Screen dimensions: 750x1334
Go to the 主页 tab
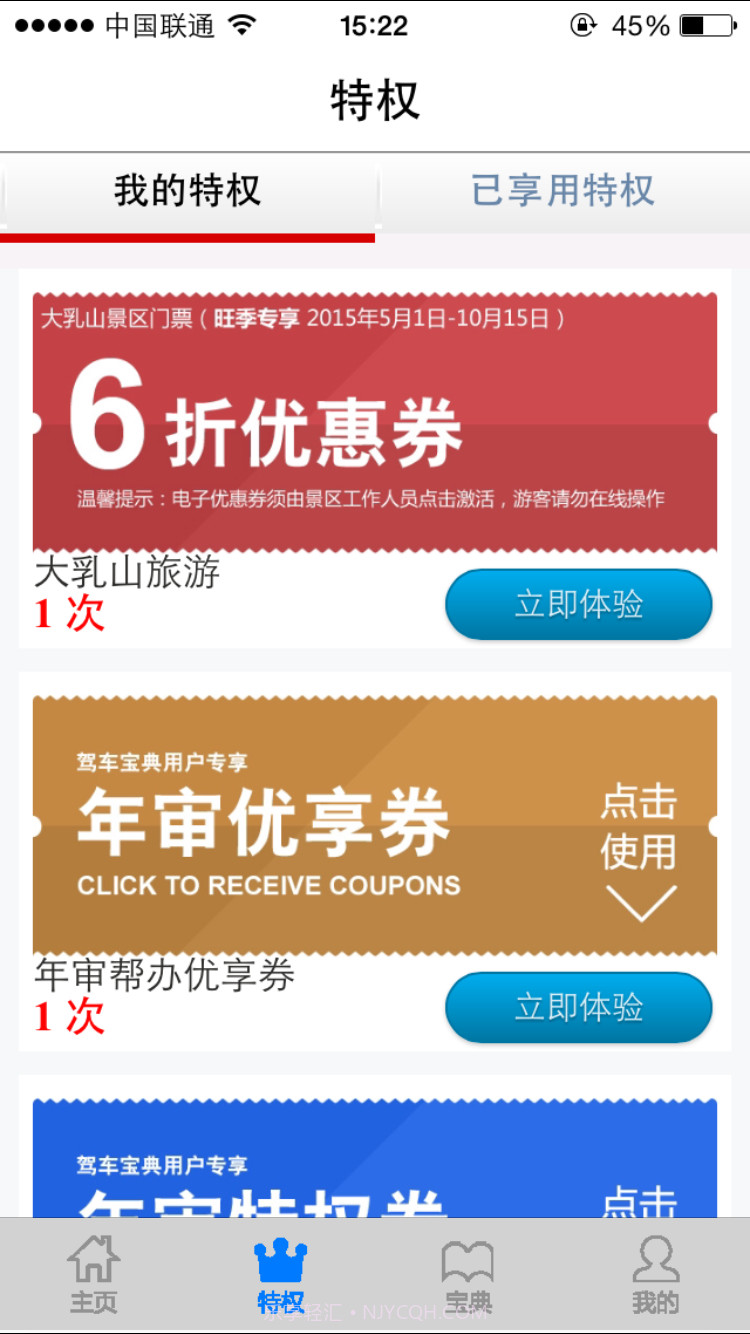tap(93, 1275)
